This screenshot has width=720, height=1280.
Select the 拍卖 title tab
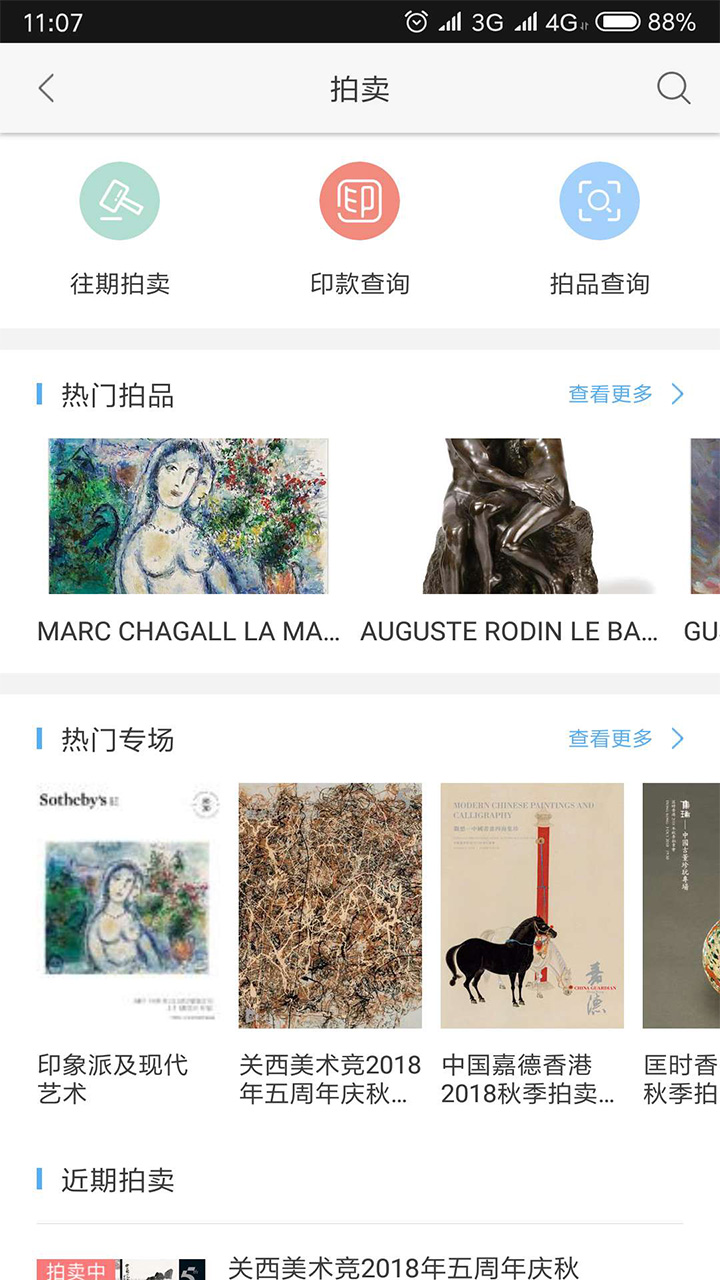tap(360, 88)
